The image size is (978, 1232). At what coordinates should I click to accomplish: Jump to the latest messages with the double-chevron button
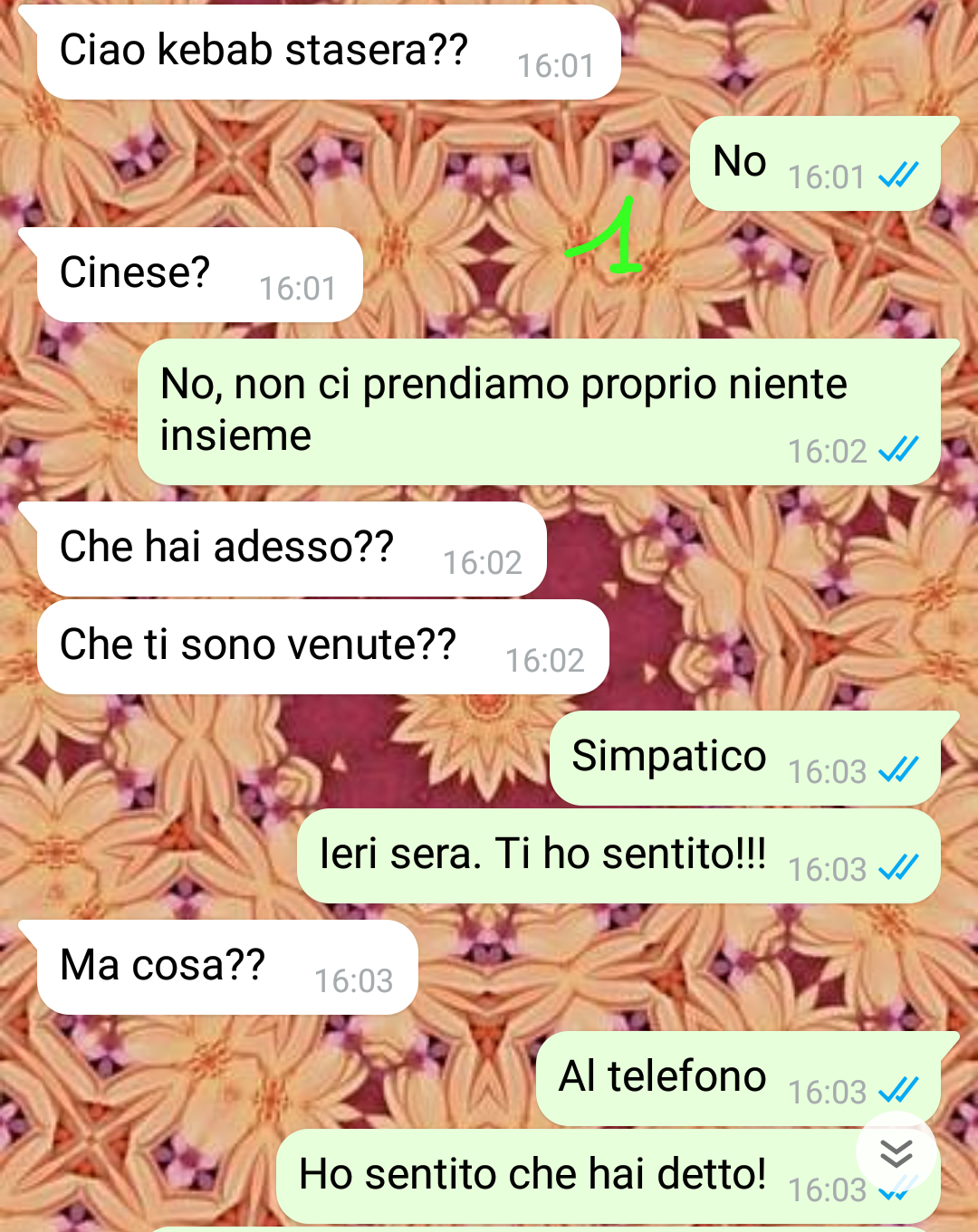click(x=896, y=1152)
